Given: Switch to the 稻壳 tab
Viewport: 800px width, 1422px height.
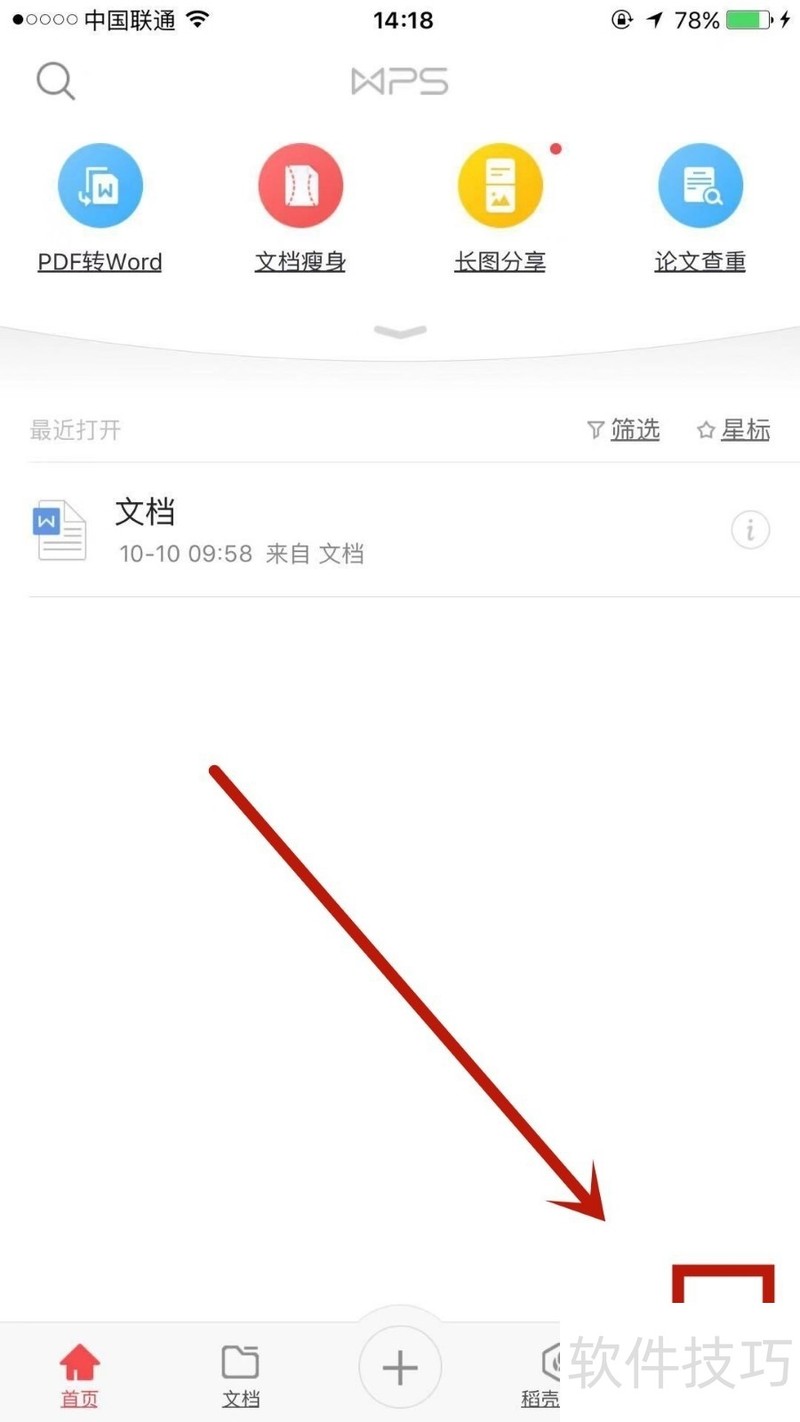Looking at the screenshot, I should [x=548, y=1375].
